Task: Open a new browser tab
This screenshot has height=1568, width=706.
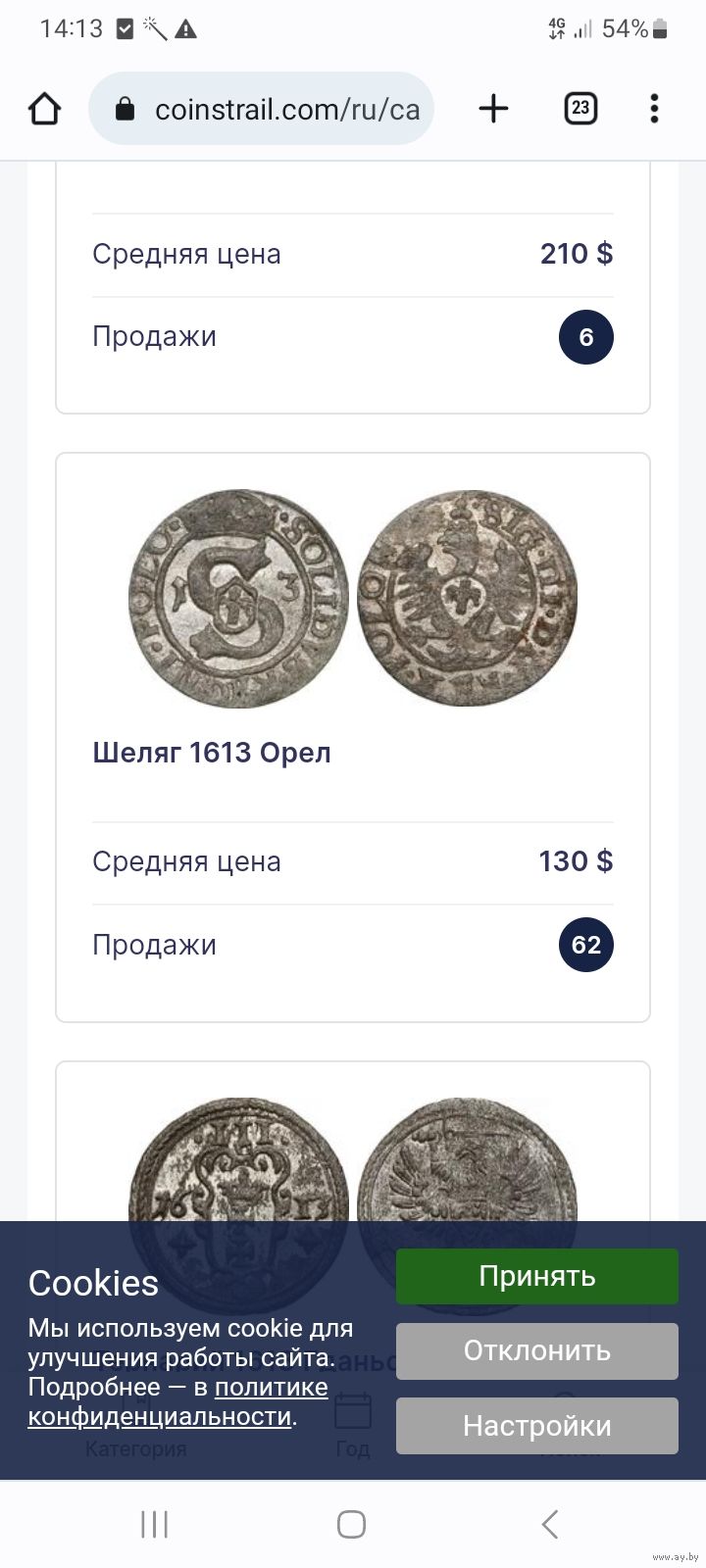Action: (x=493, y=109)
